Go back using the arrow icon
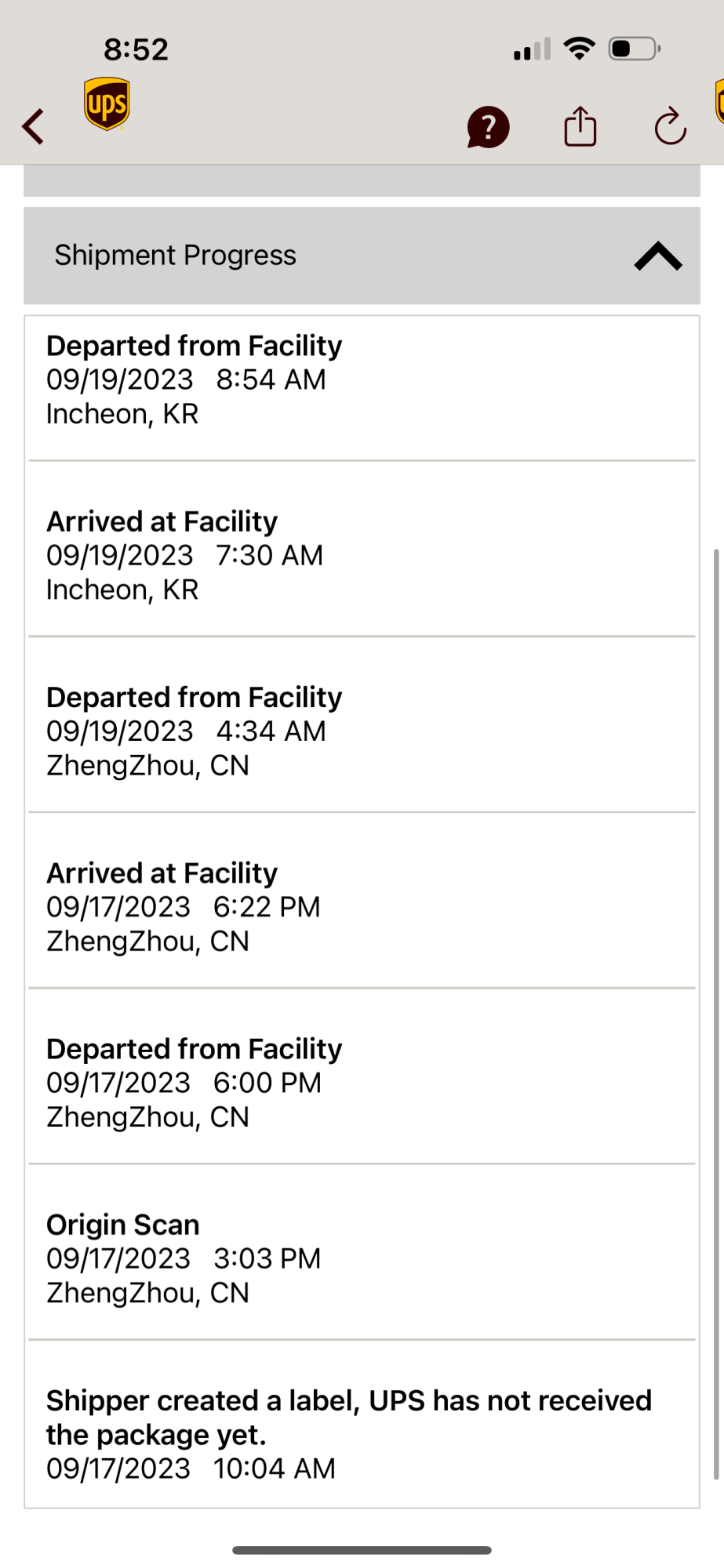The height and width of the screenshot is (1568, 724). (33, 126)
